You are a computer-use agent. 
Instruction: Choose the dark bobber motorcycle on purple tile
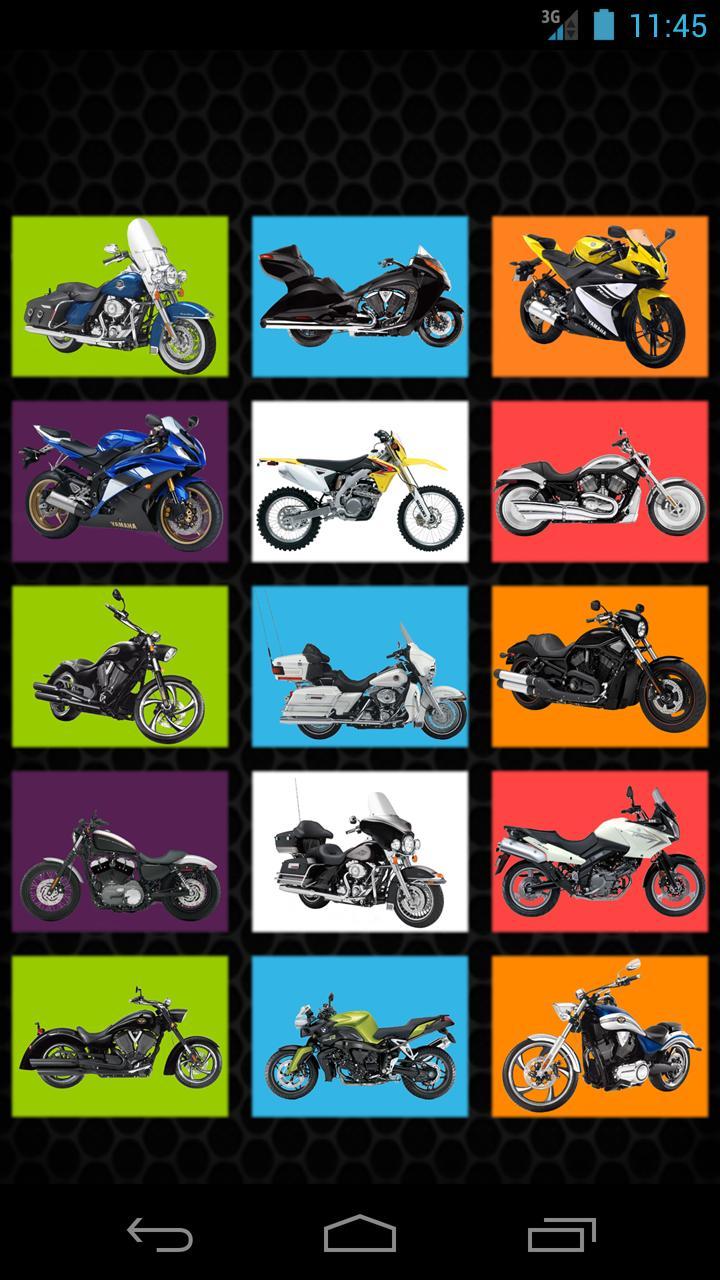120,851
